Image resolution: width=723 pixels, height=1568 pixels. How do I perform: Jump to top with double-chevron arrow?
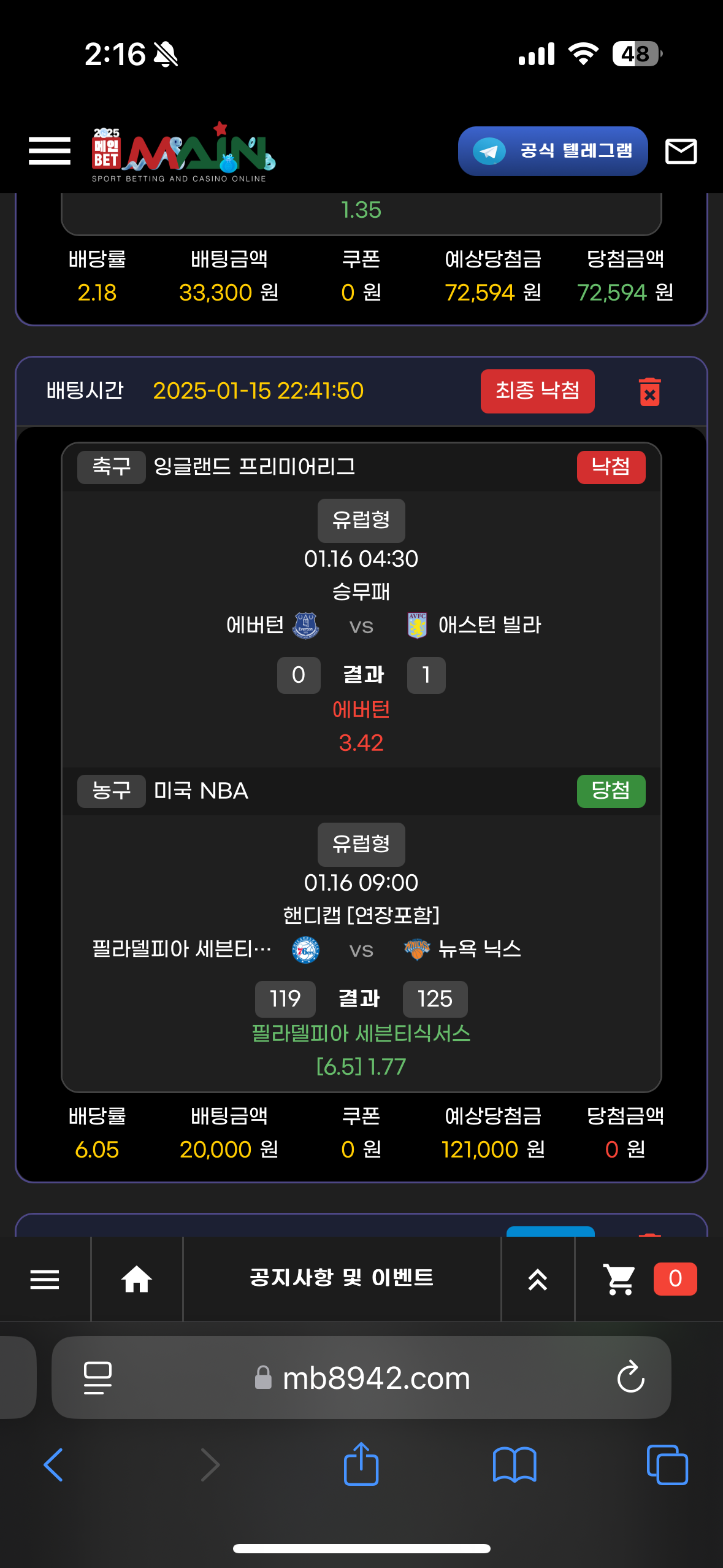coord(538,1280)
